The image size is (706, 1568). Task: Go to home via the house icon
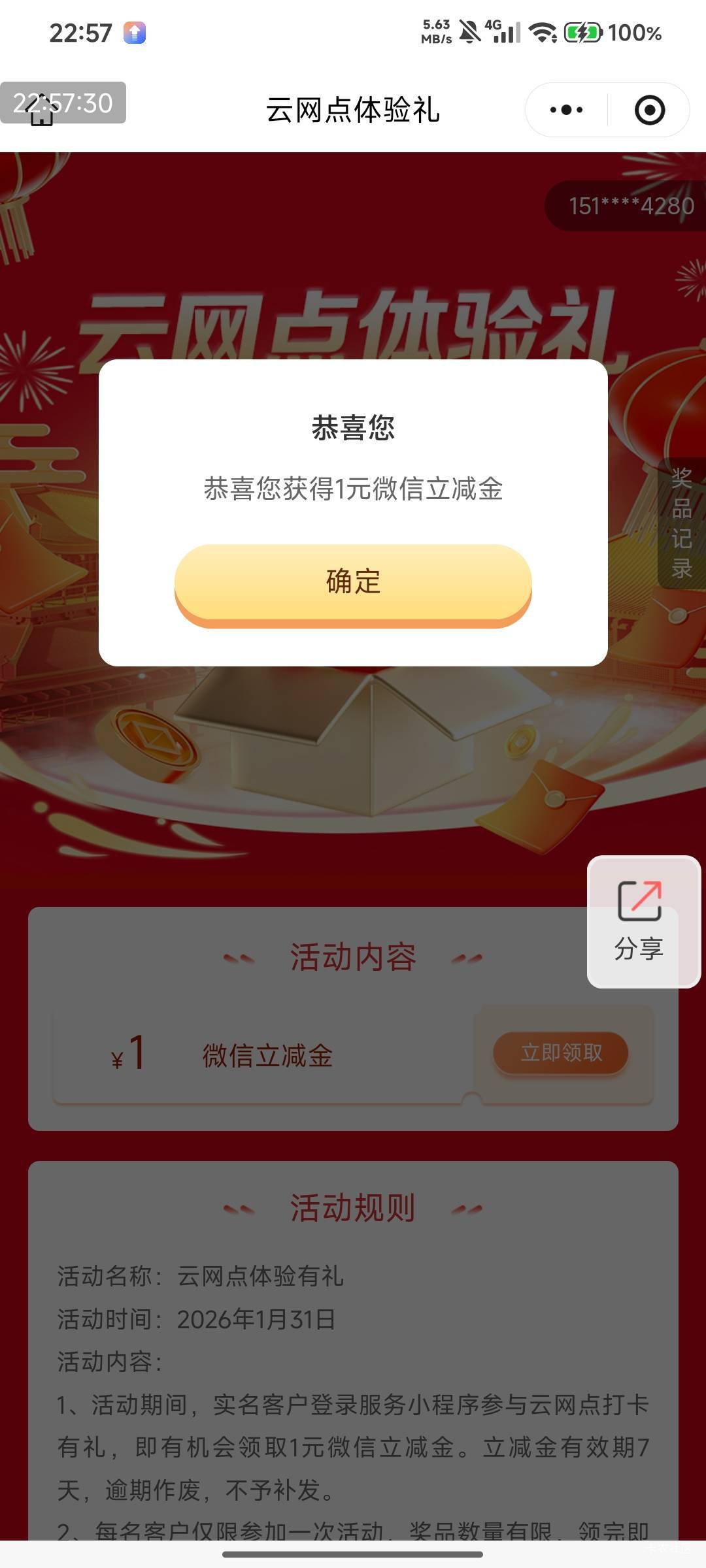tap(41, 112)
